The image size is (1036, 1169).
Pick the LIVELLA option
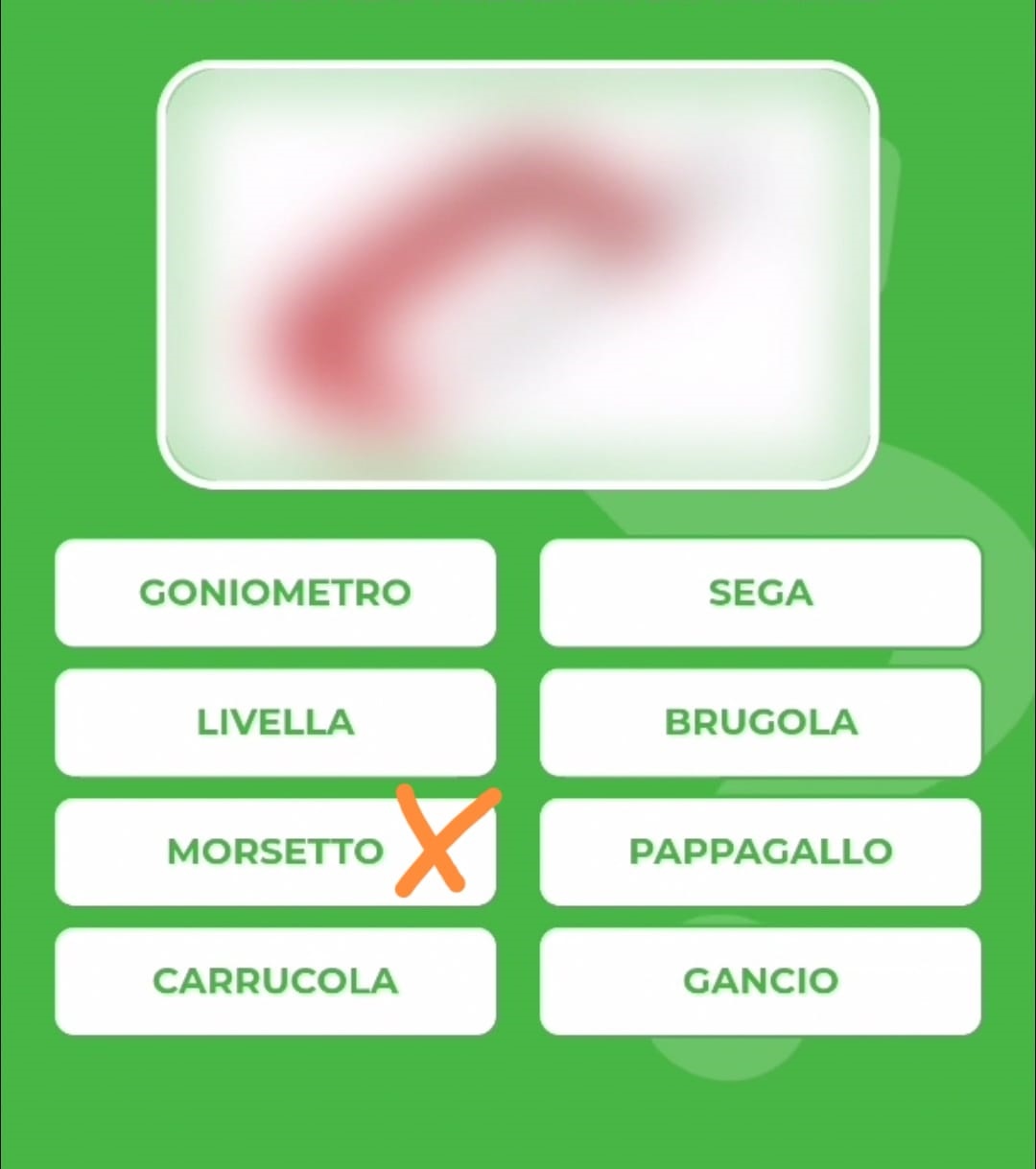[275, 722]
